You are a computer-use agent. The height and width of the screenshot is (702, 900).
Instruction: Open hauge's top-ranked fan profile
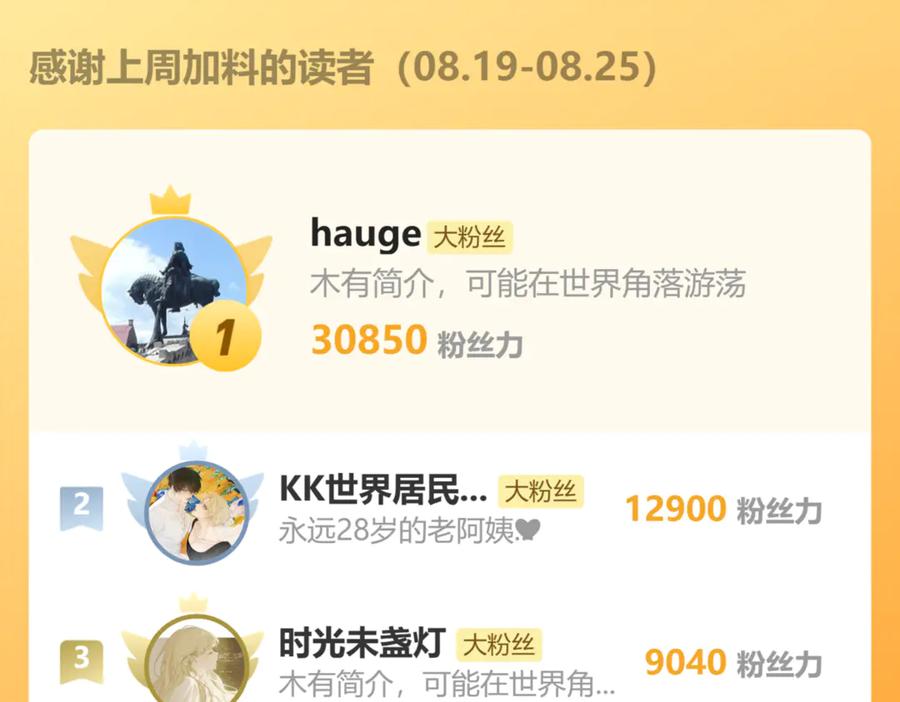click(x=366, y=235)
